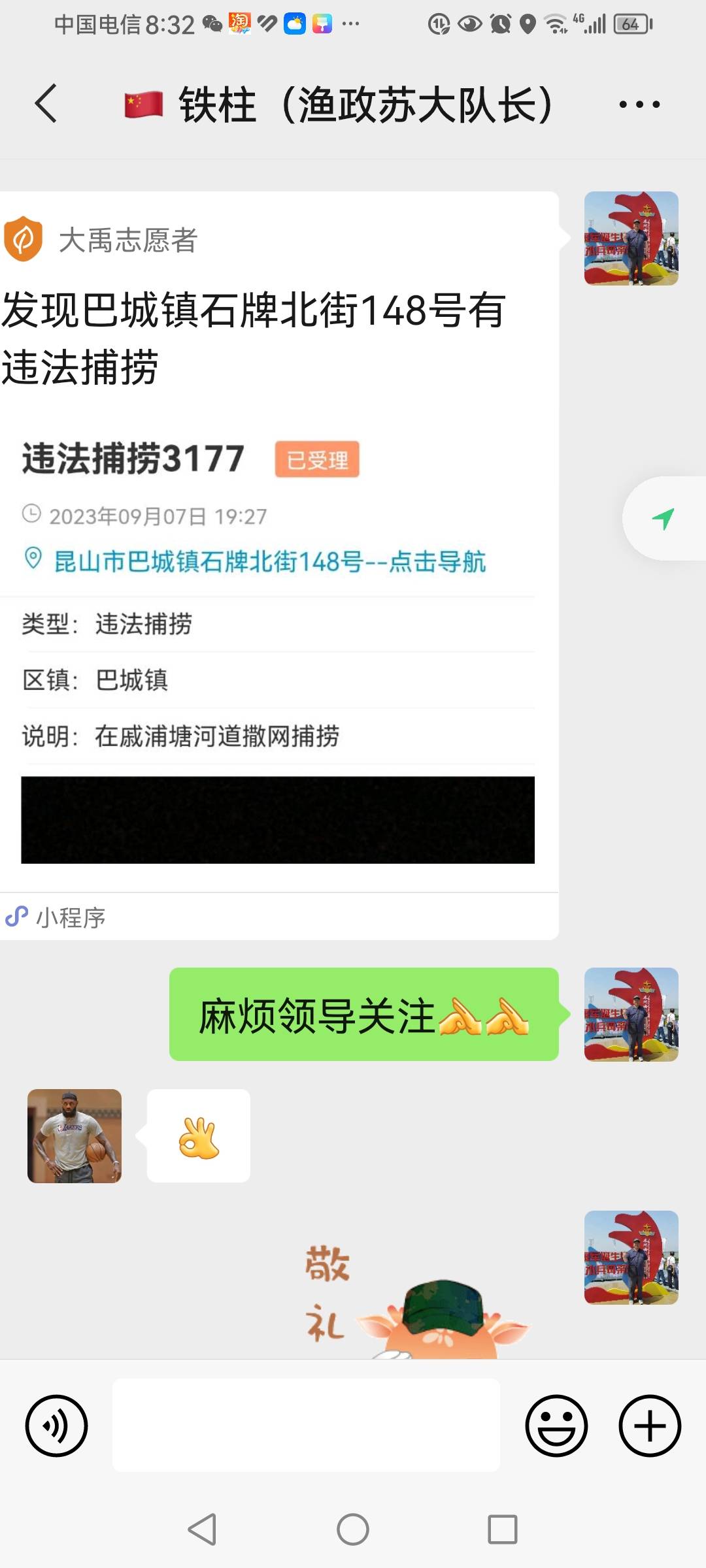Tap the 麻烦领导关注 message bubble

point(364,1014)
